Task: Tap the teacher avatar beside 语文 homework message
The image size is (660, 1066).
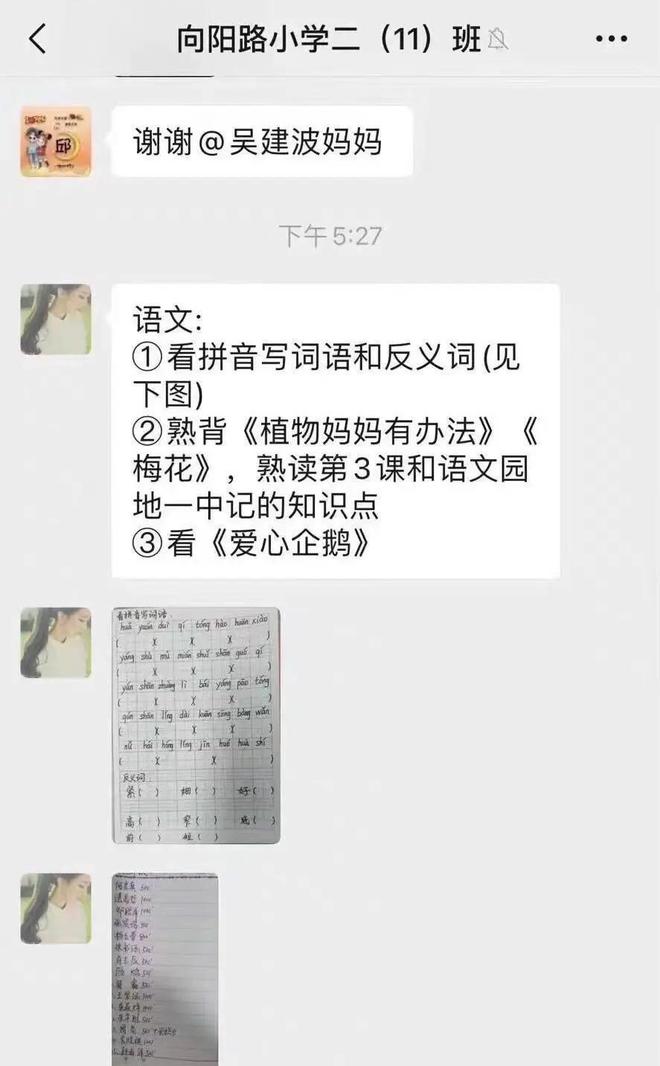Action: coord(56,319)
